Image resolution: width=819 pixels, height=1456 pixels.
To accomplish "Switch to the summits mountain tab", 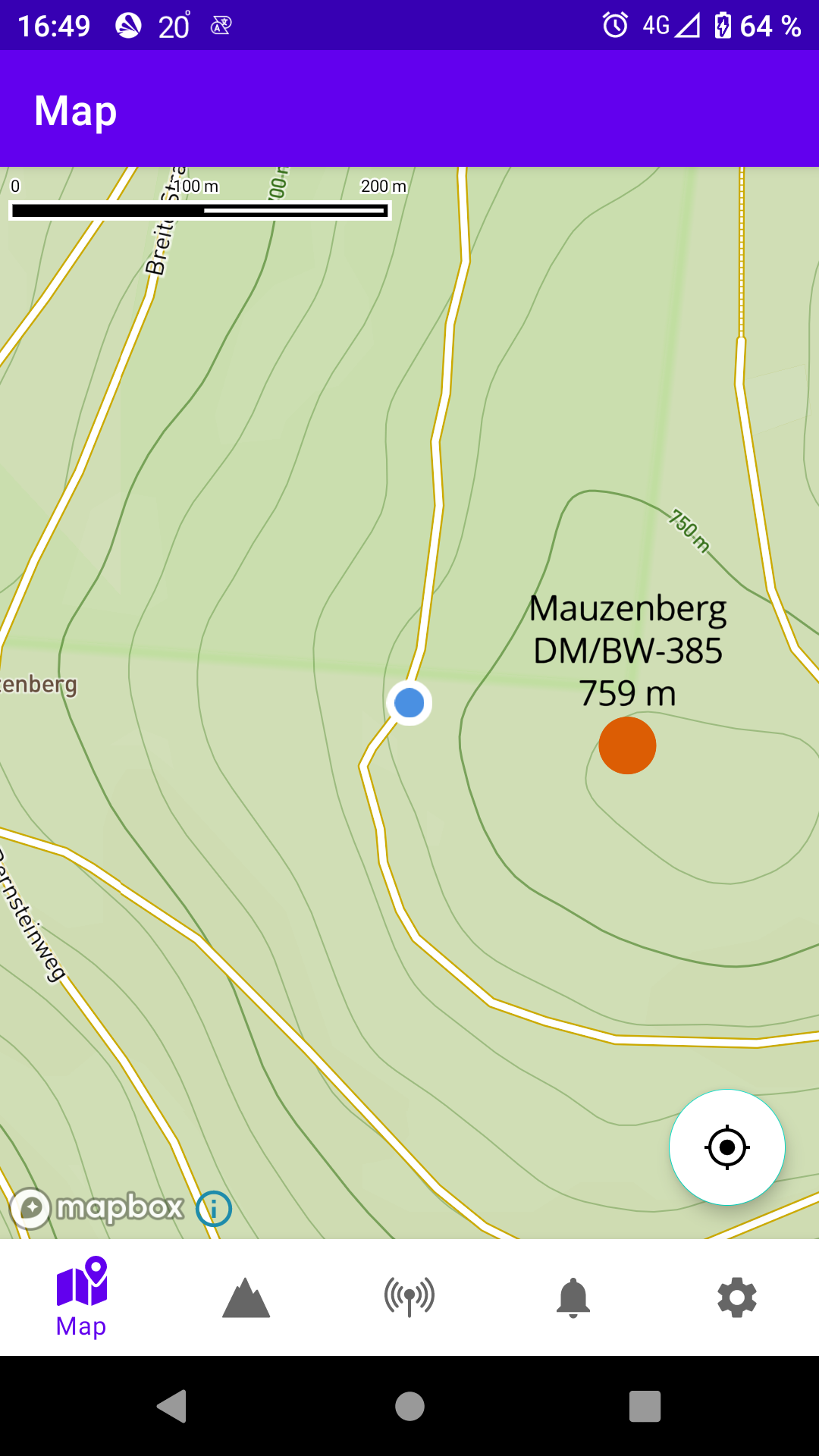I will click(x=246, y=1298).
